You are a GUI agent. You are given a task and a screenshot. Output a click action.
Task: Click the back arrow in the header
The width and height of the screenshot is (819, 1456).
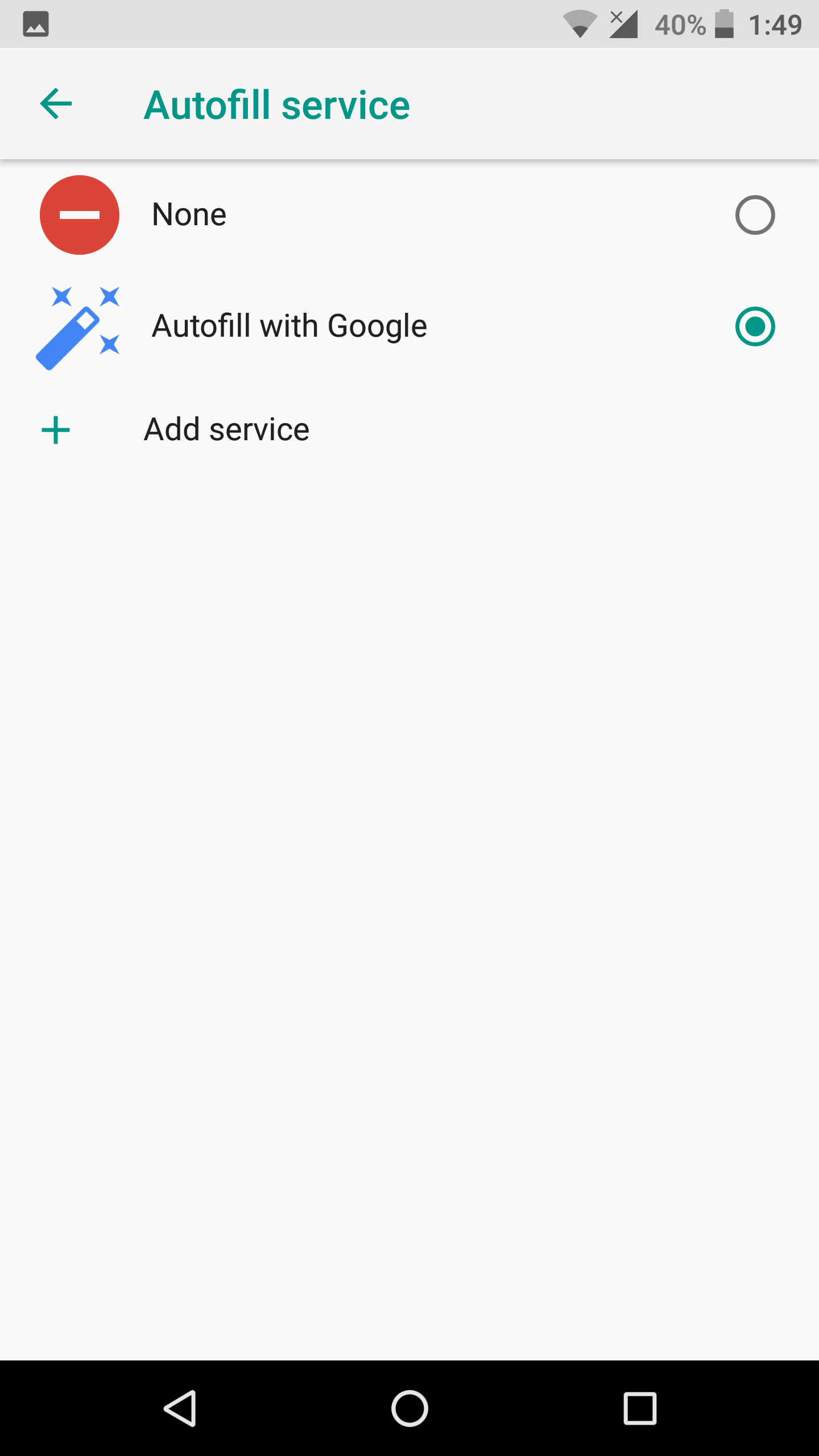point(55,104)
